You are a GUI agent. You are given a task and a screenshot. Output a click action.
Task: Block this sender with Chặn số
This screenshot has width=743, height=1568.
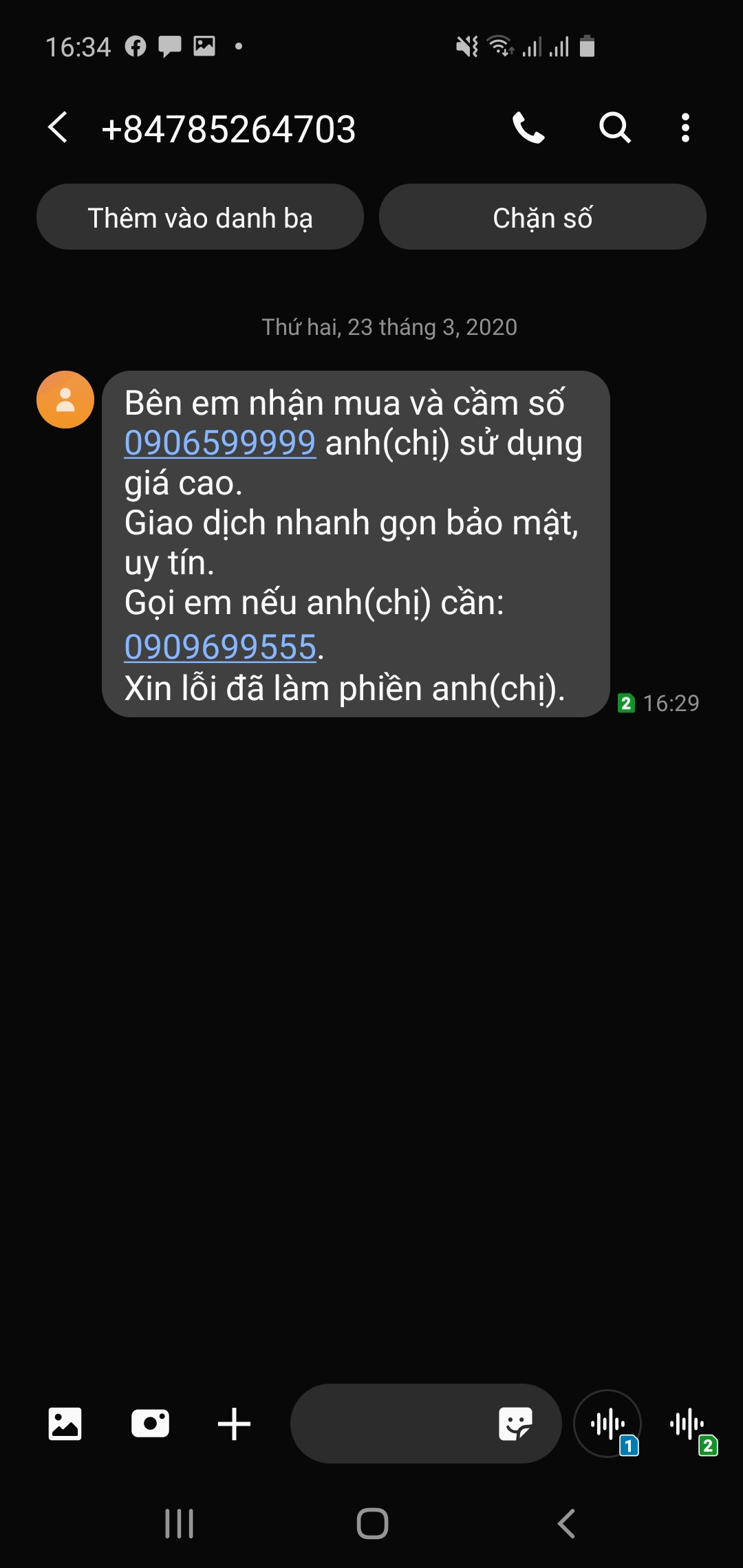tap(542, 217)
